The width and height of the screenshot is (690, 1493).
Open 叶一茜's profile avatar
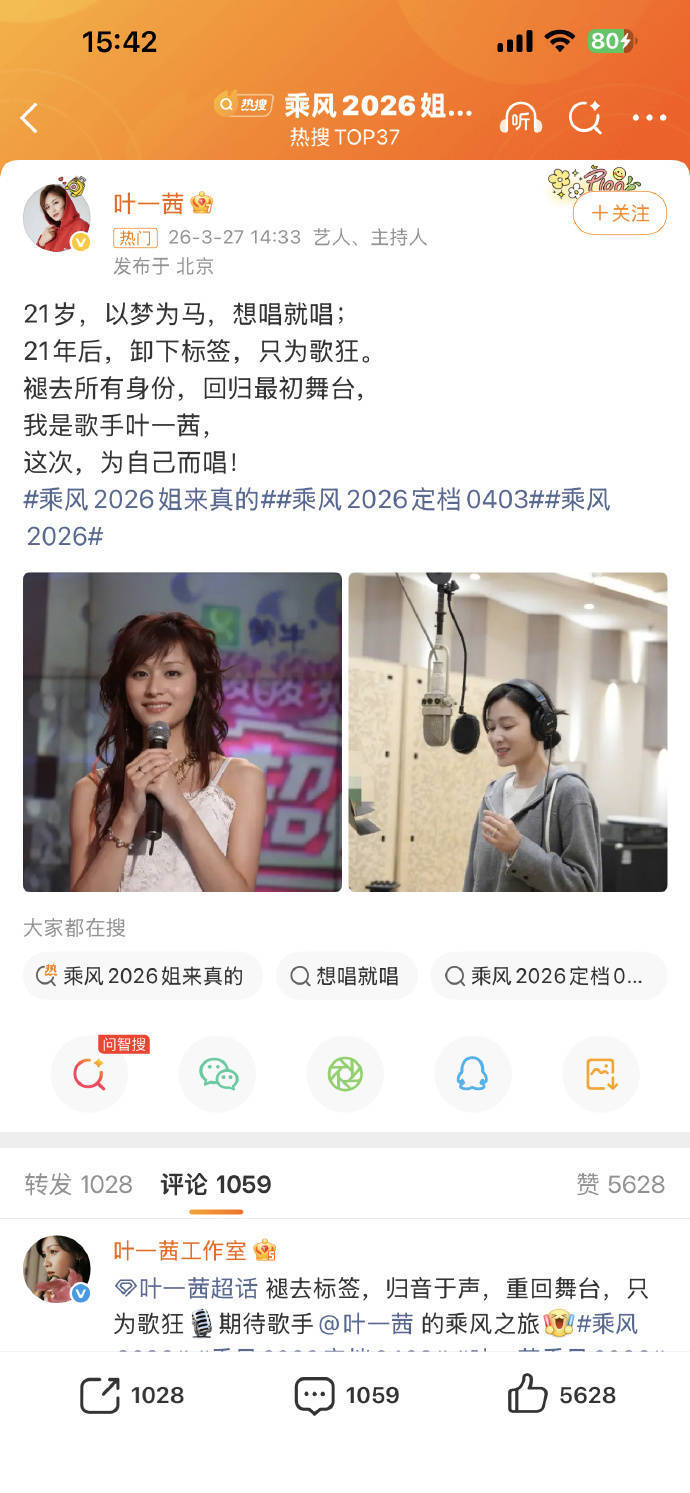[x=57, y=218]
